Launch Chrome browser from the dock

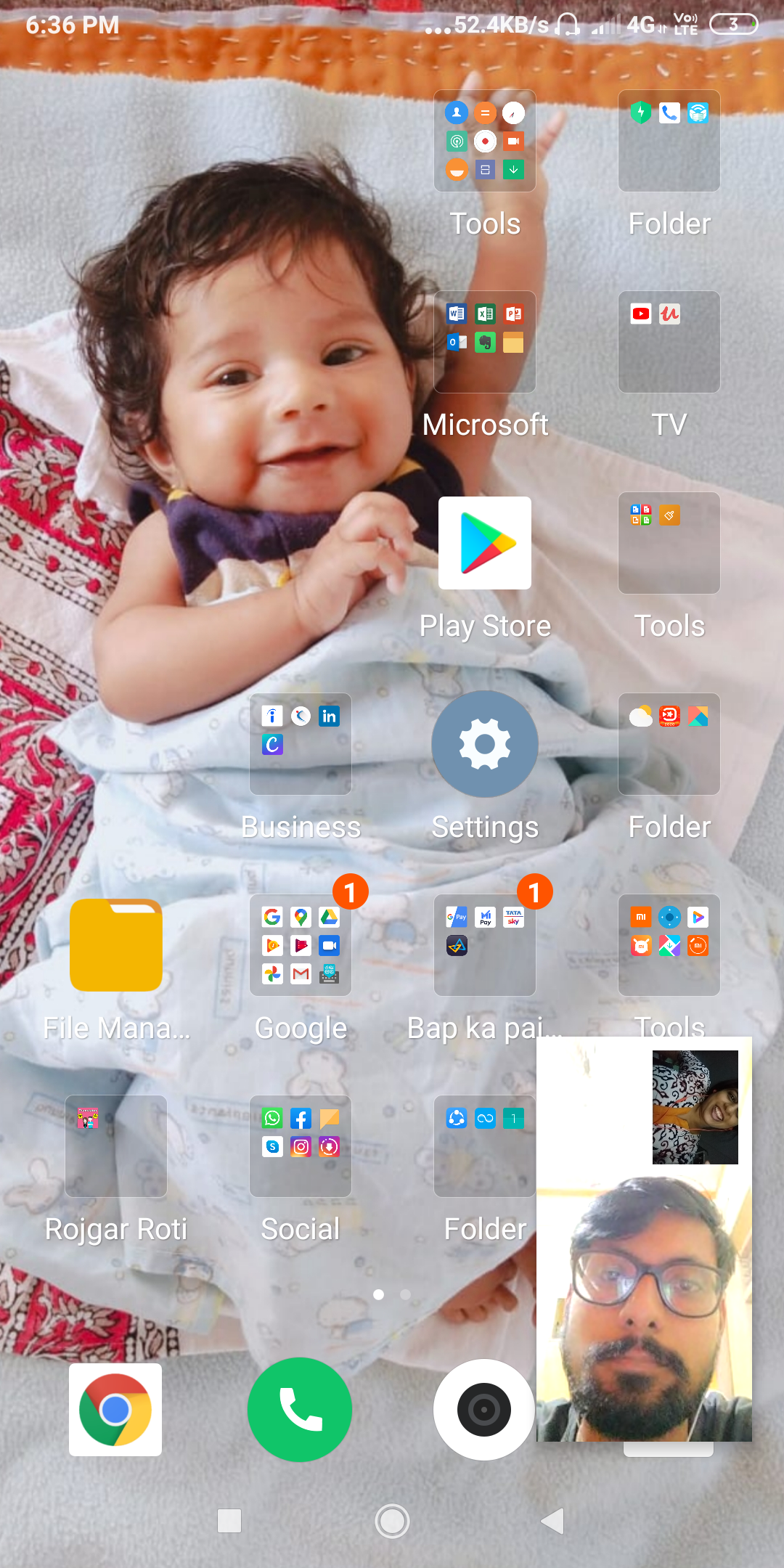115,1410
